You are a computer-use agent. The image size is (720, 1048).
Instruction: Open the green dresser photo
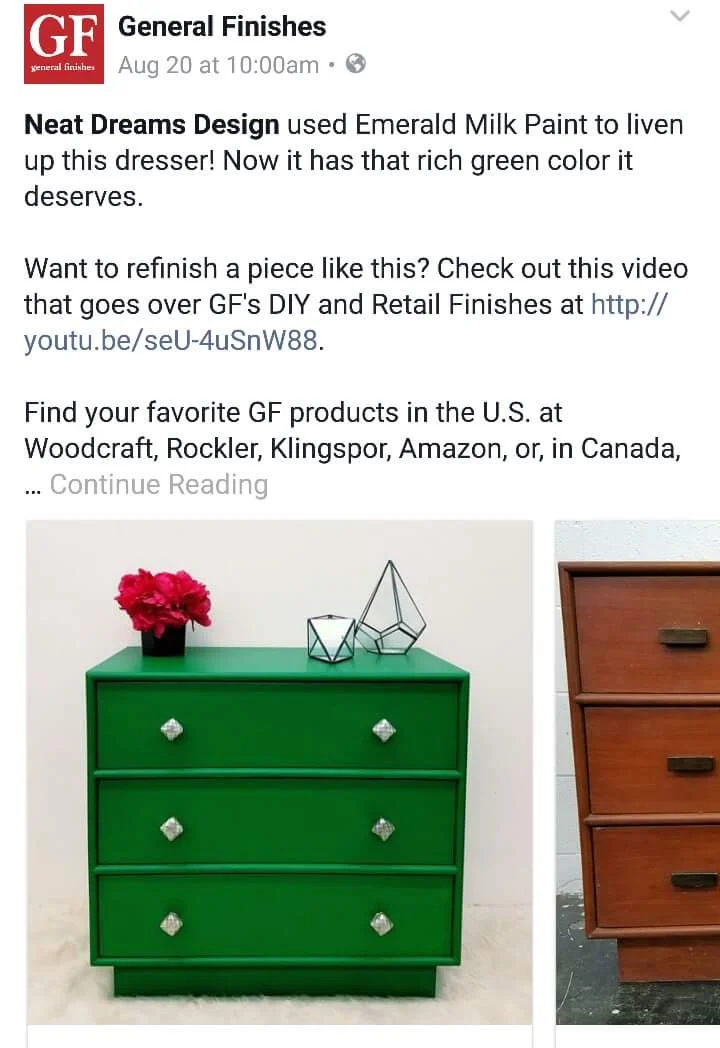point(279,770)
